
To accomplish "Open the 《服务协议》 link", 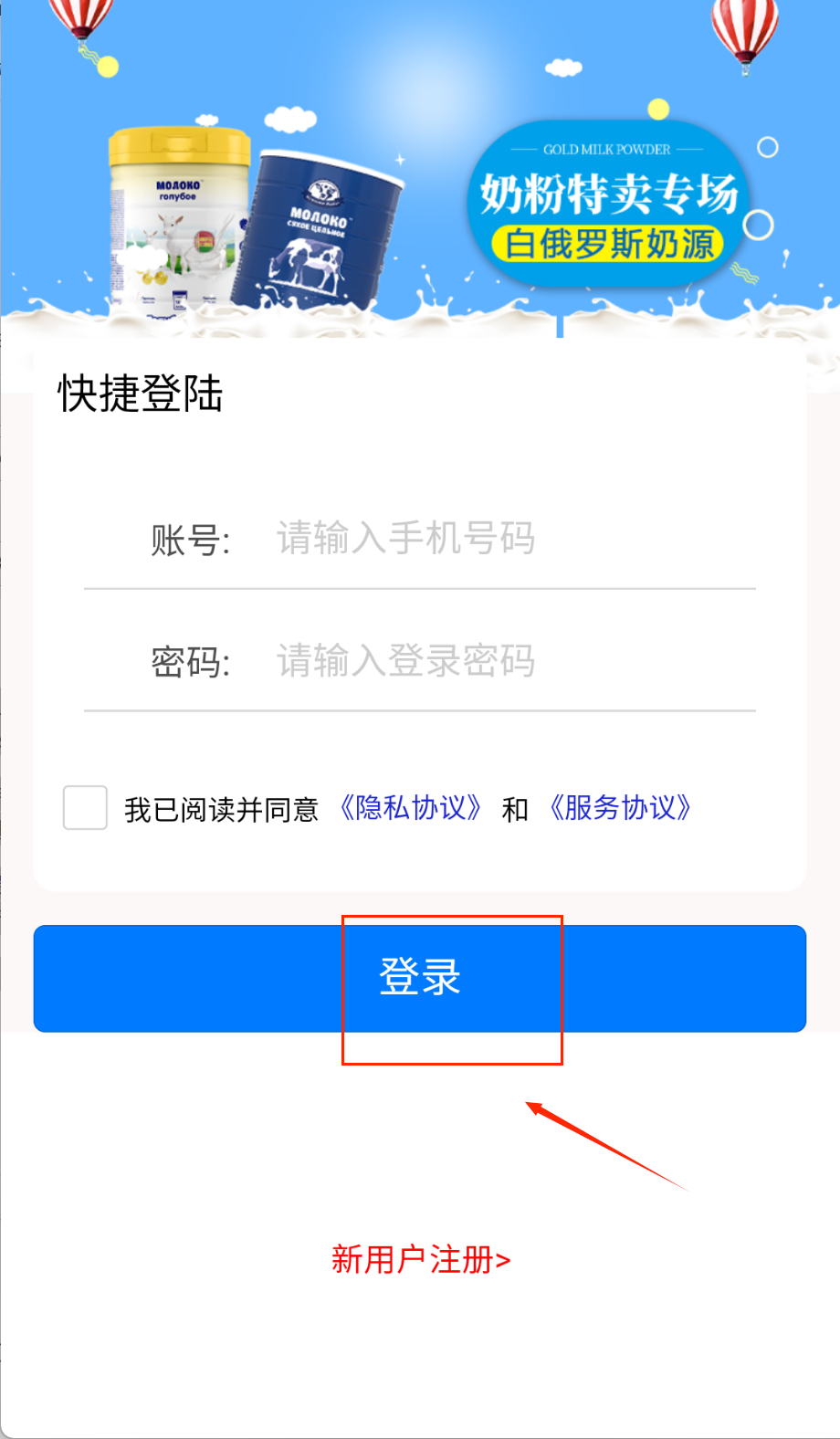I will (620, 808).
